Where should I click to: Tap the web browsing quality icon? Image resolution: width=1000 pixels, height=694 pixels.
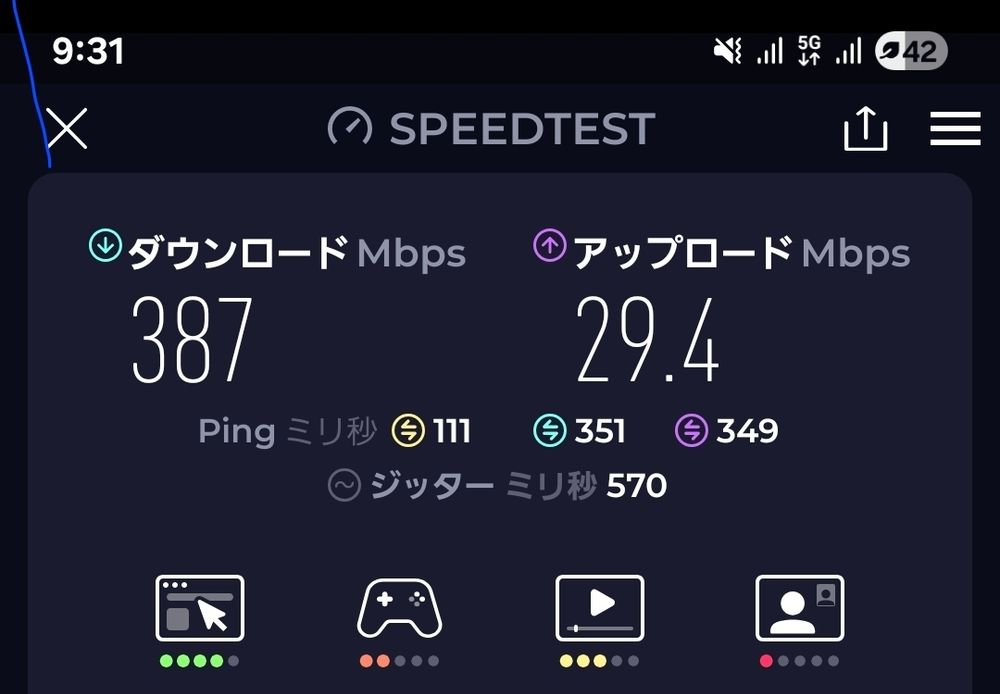[200, 608]
